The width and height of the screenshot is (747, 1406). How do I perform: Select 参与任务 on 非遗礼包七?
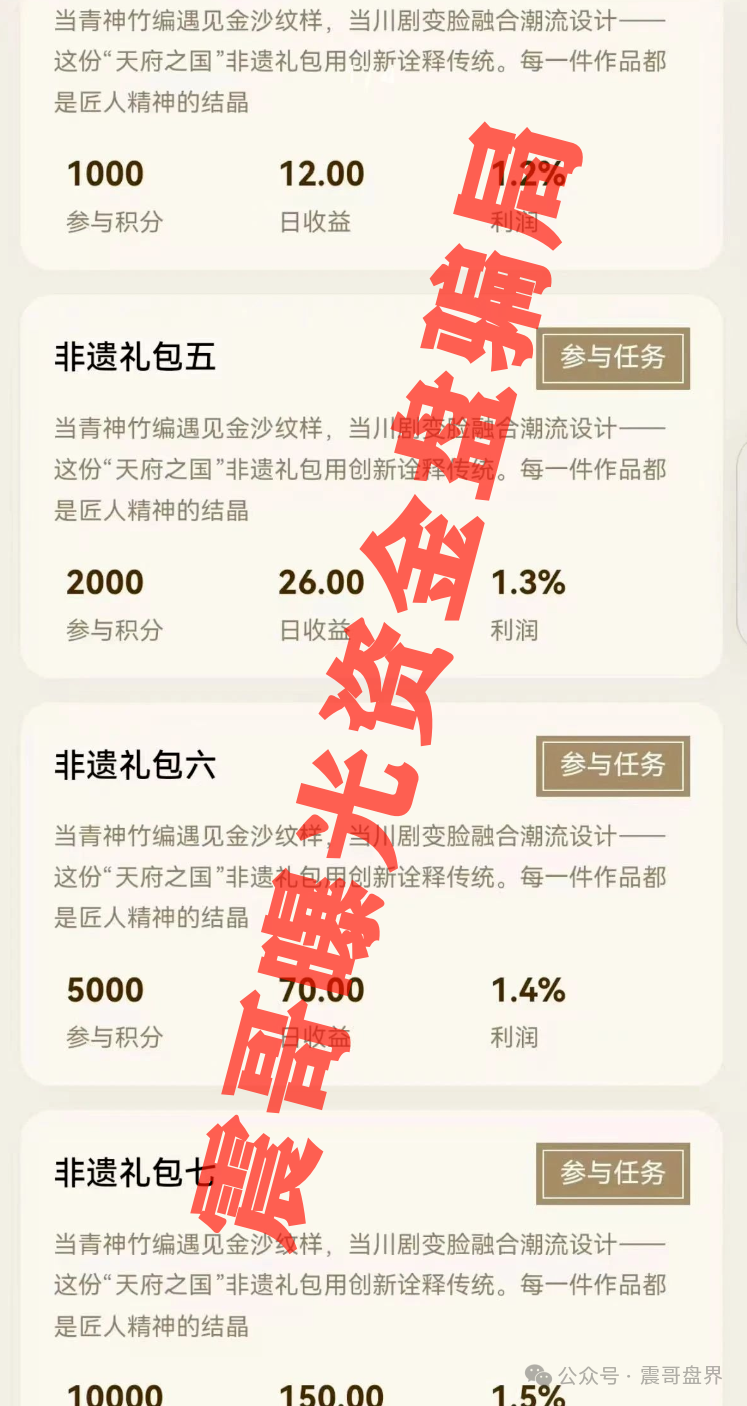point(612,1173)
